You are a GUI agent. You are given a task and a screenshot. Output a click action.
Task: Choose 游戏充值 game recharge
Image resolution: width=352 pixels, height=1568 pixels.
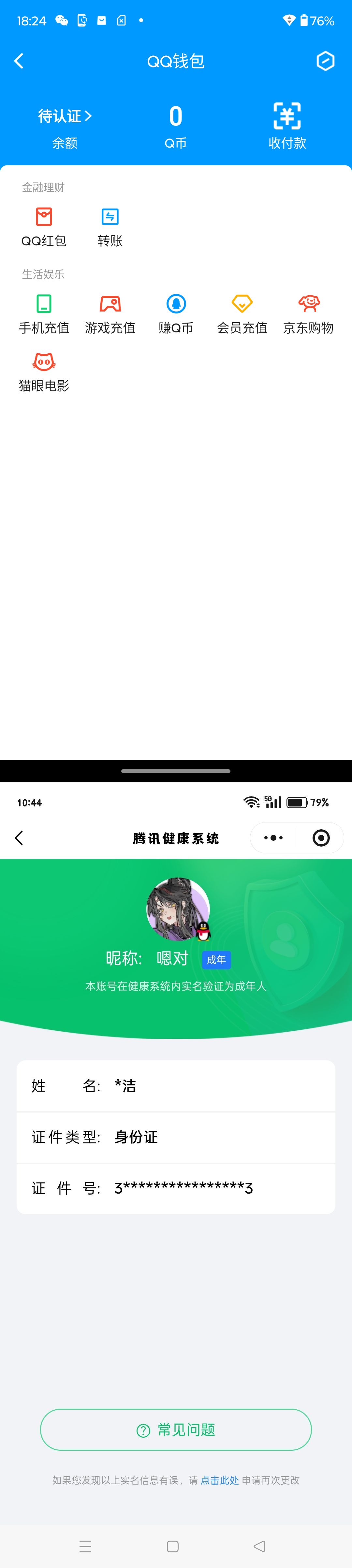110,313
